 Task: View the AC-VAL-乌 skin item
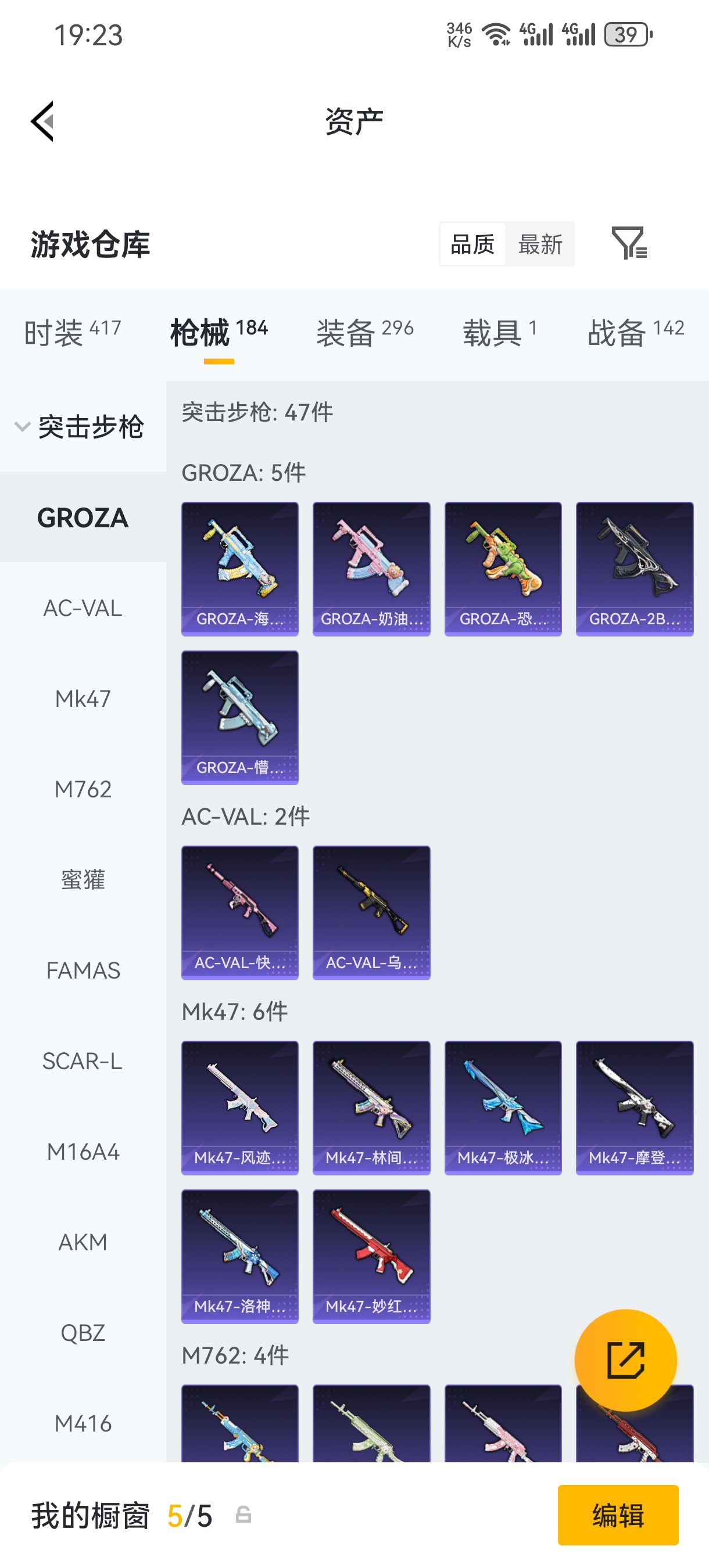(371, 912)
